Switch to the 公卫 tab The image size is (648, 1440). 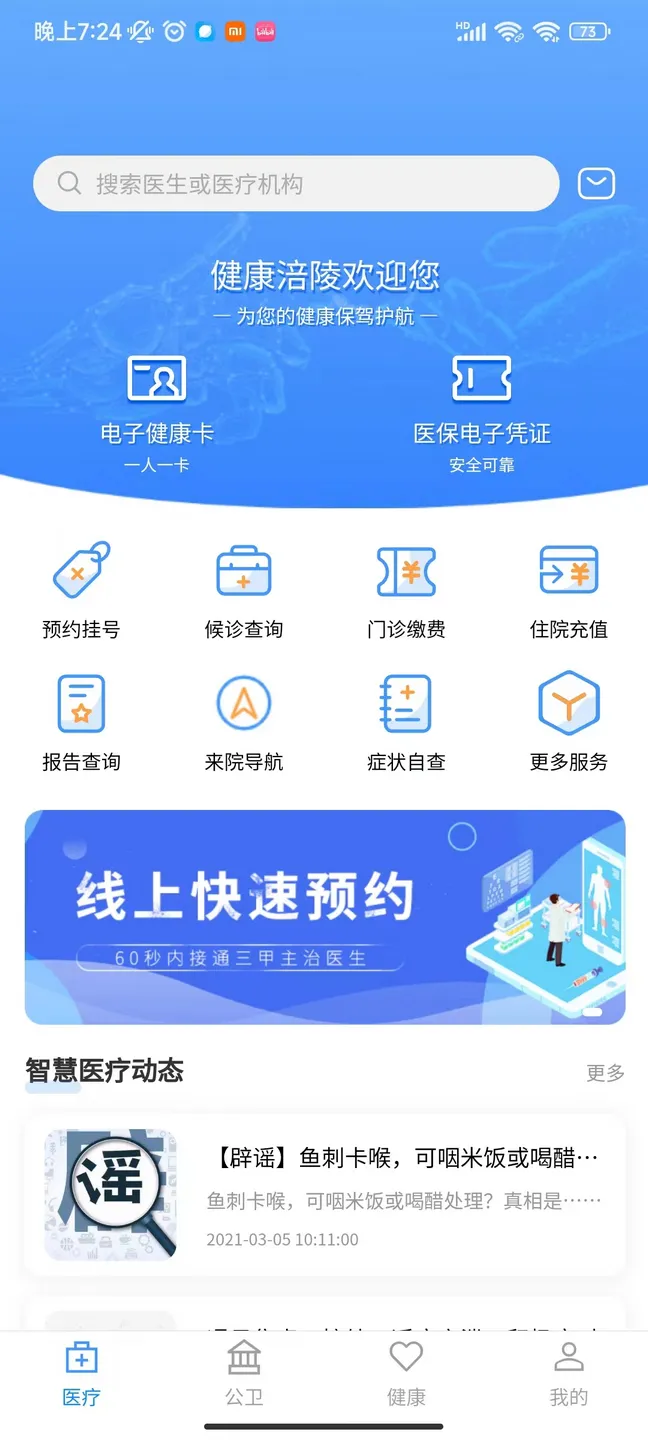pyautogui.click(x=244, y=1374)
